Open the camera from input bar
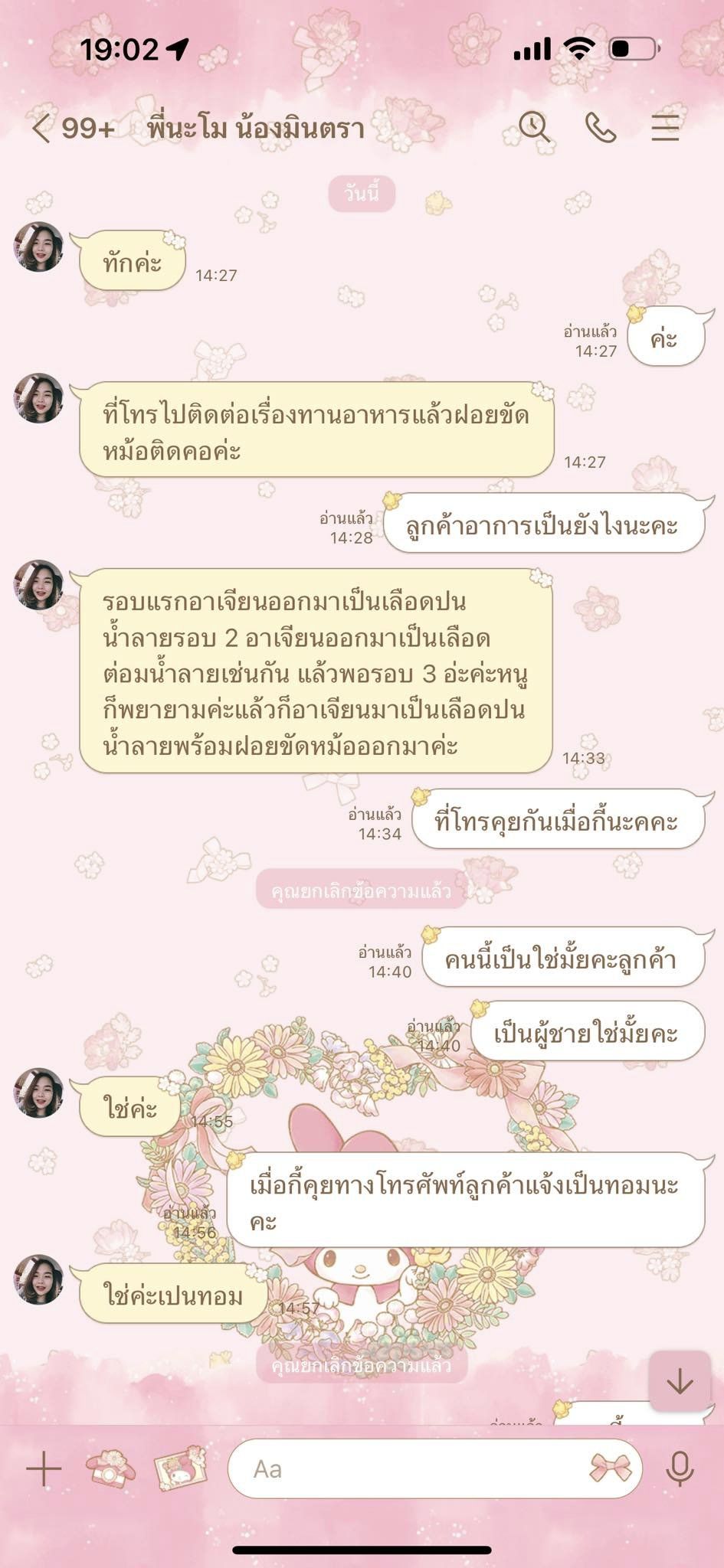Screen dimensions: 724x1568 (110, 1468)
